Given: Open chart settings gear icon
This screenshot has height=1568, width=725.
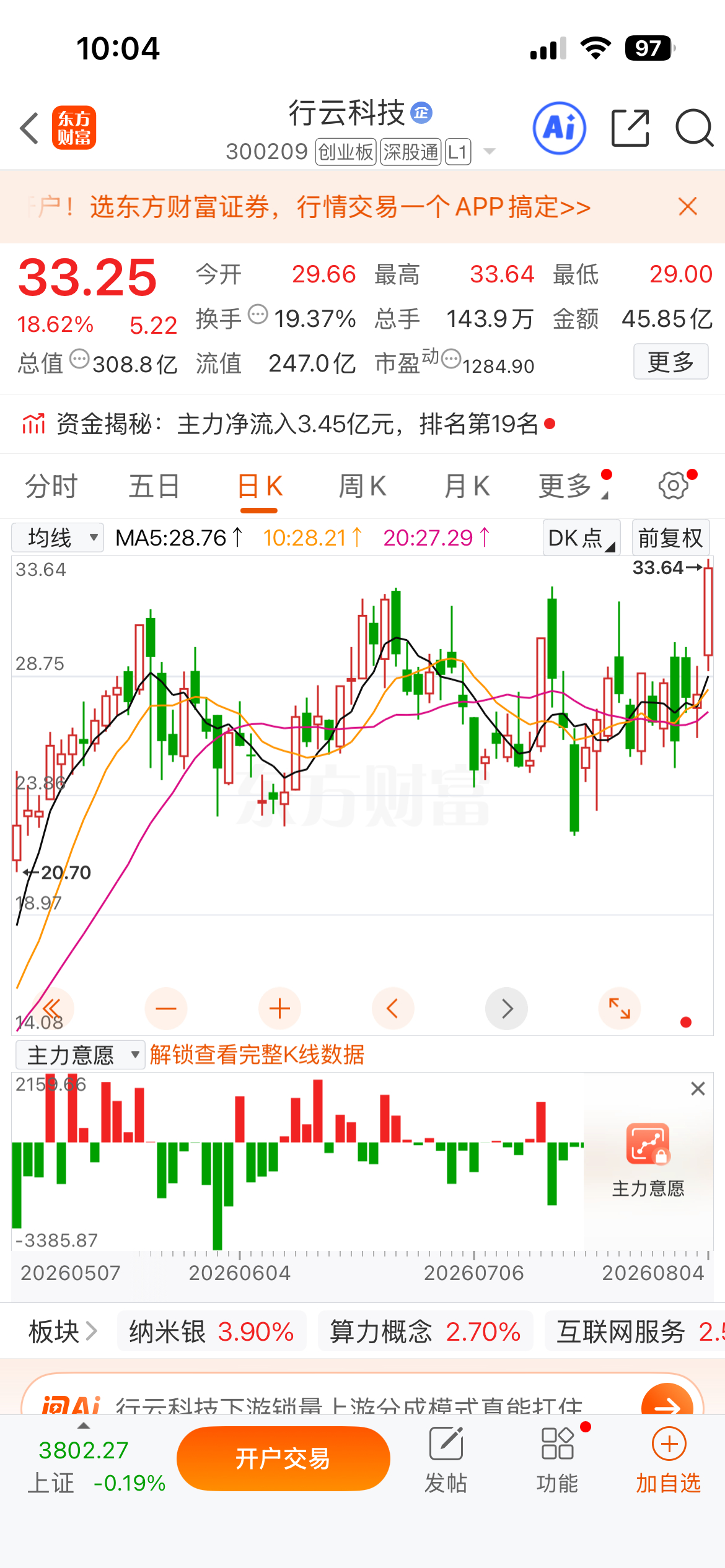Looking at the screenshot, I should [x=674, y=486].
